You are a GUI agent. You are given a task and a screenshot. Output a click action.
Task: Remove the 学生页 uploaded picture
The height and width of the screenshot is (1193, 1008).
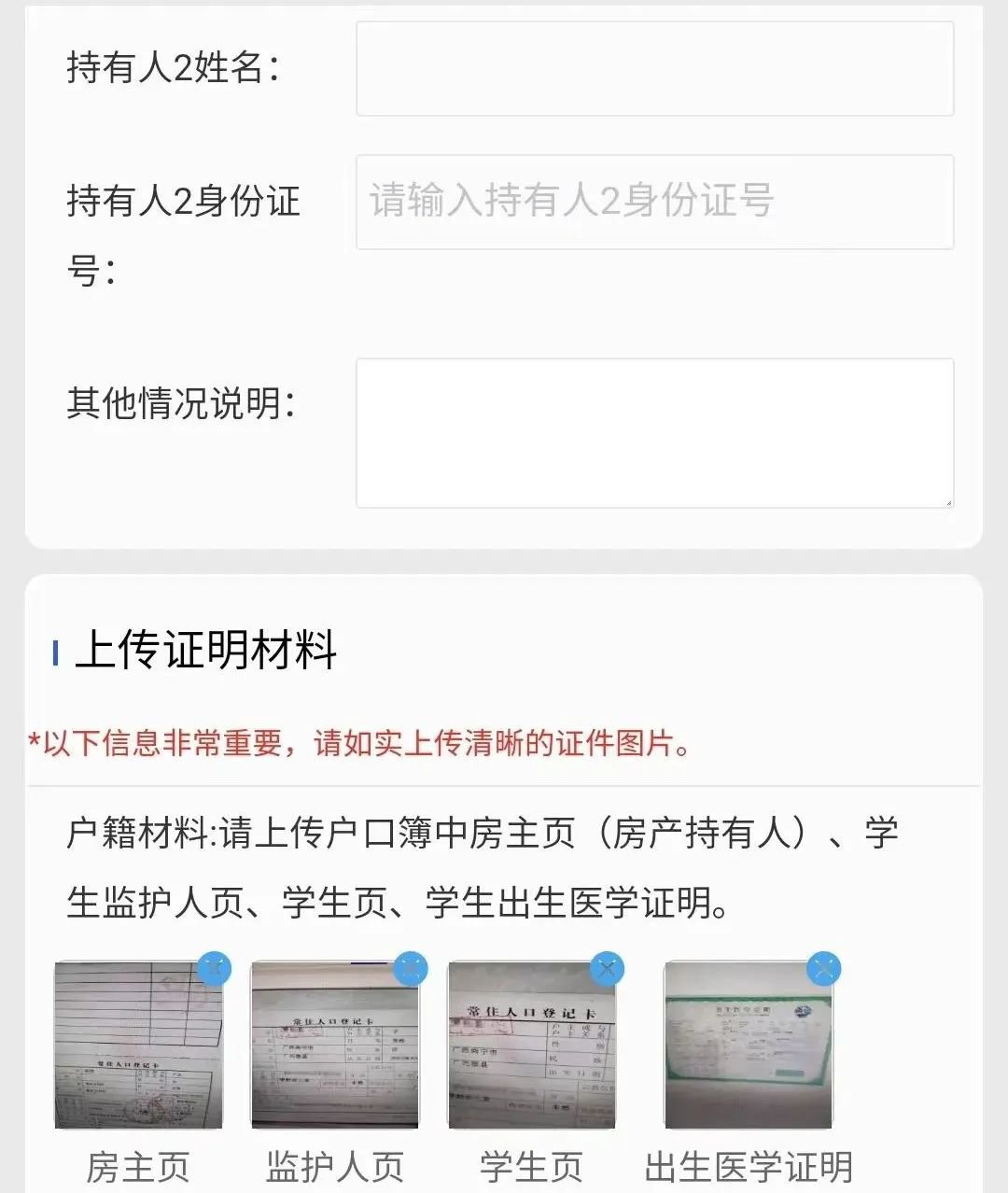[608, 969]
